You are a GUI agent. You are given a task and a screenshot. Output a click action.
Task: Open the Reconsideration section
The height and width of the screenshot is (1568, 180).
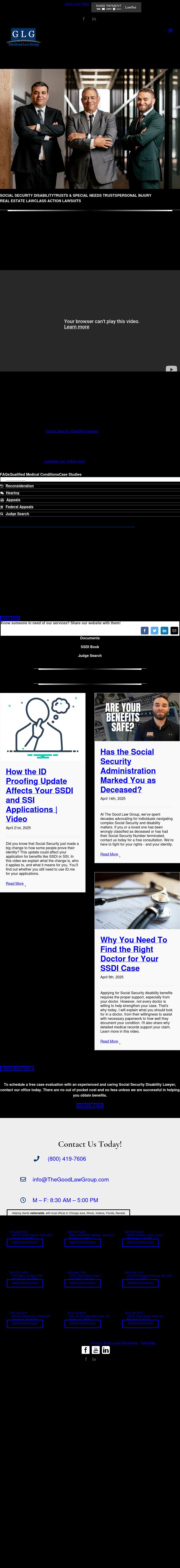tap(19, 486)
